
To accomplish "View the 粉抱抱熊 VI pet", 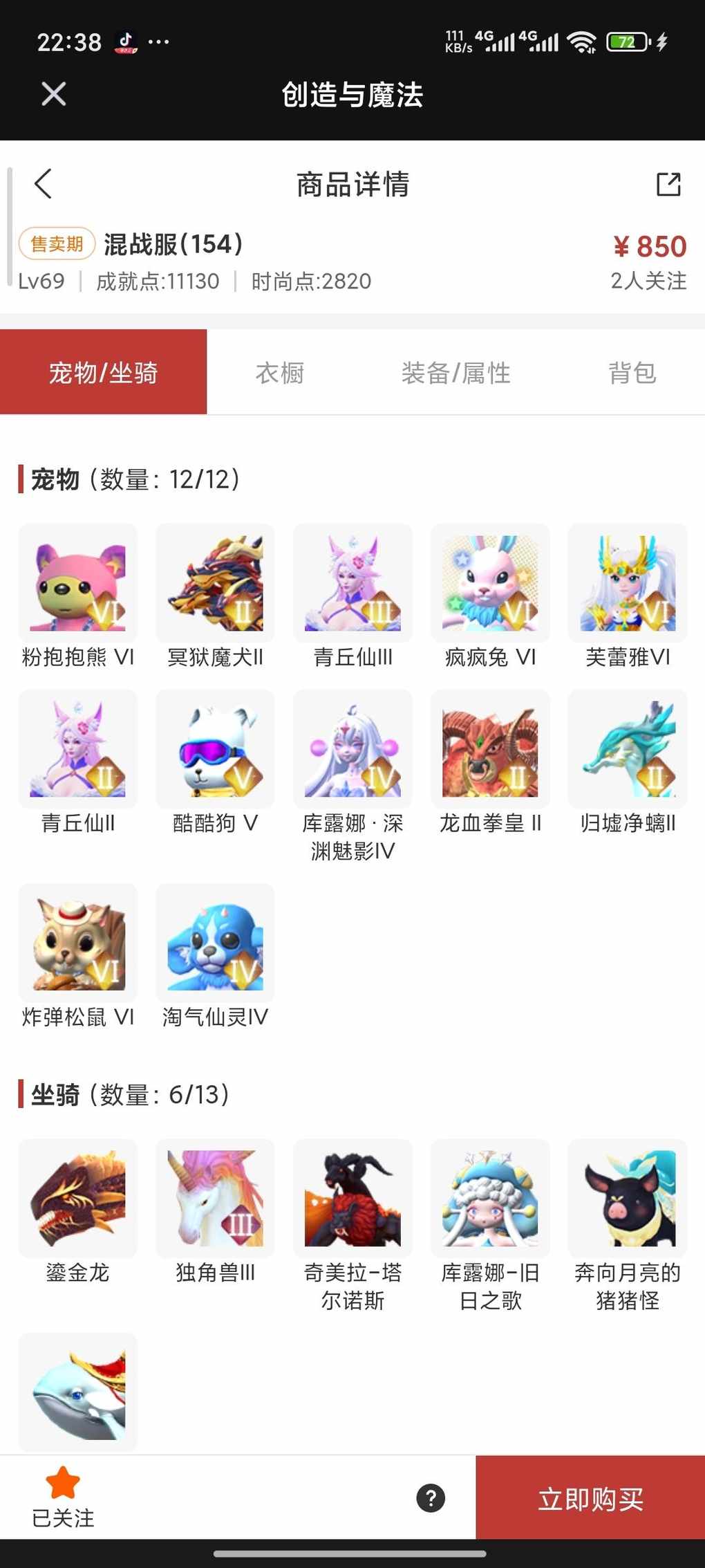I will point(78,583).
